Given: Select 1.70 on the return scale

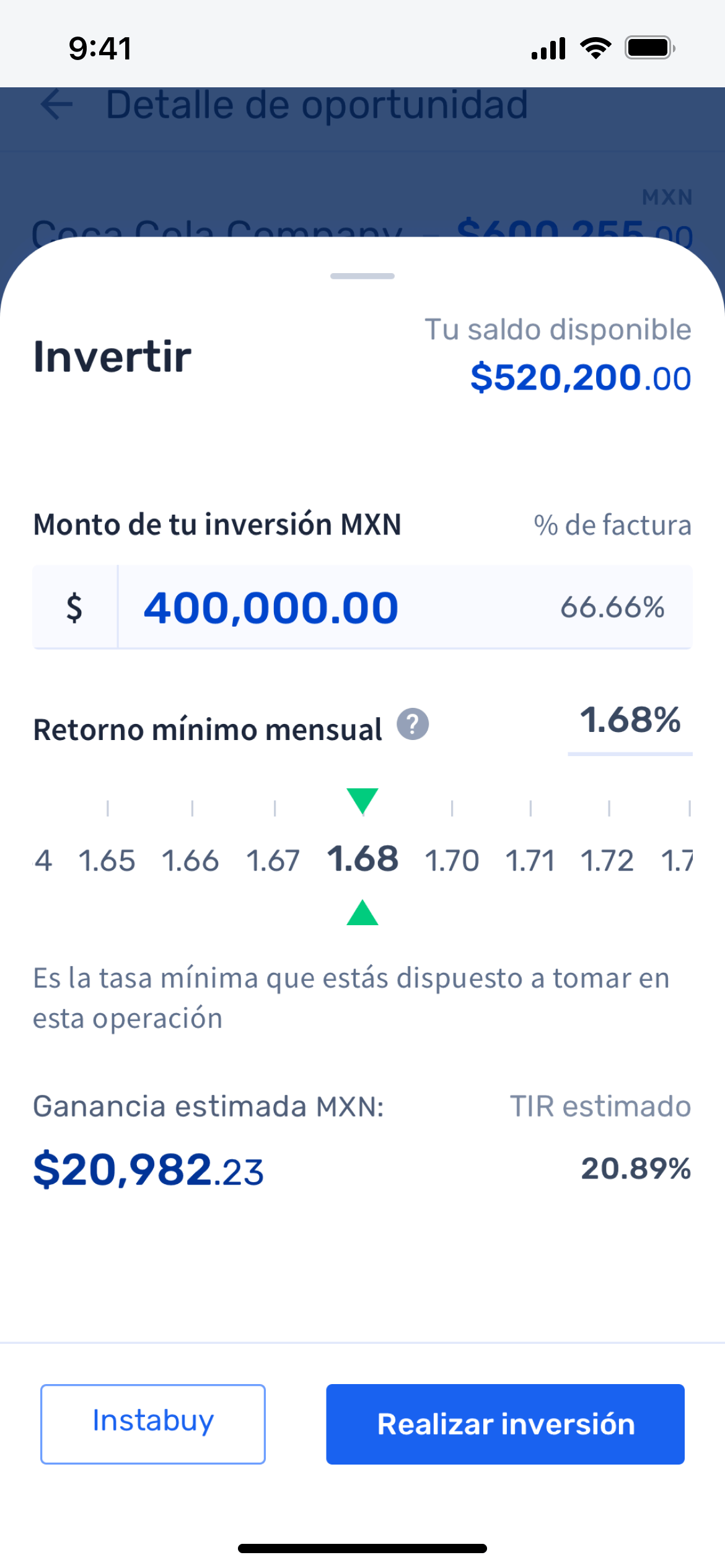Looking at the screenshot, I should 452,860.
